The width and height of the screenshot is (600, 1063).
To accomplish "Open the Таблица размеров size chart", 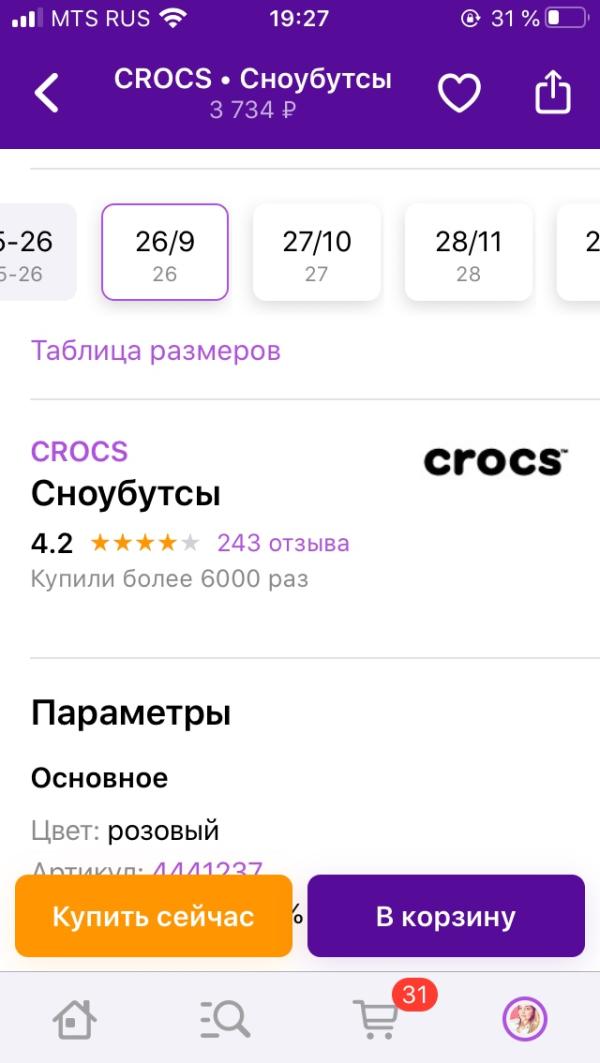I will point(156,351).
